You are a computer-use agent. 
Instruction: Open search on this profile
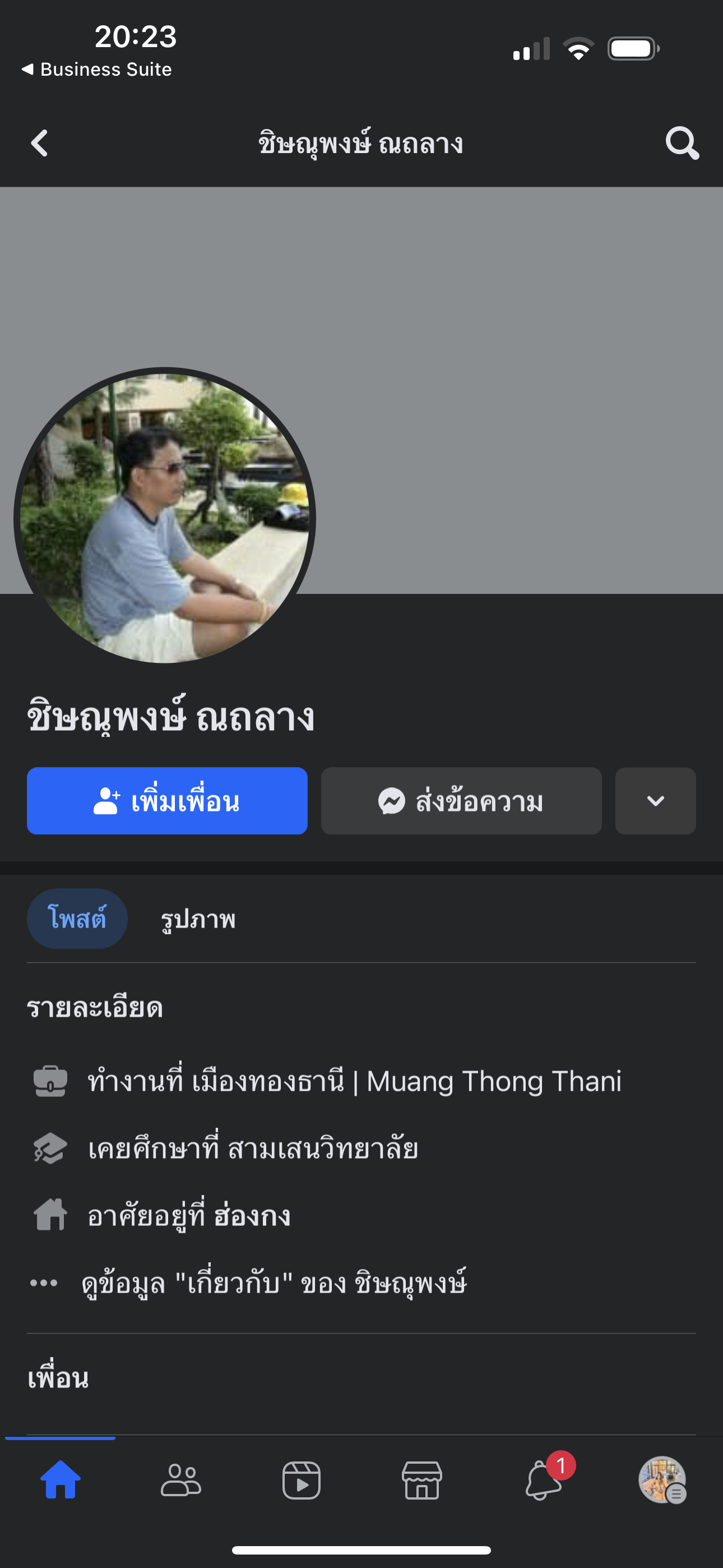[x=682, y=144]
